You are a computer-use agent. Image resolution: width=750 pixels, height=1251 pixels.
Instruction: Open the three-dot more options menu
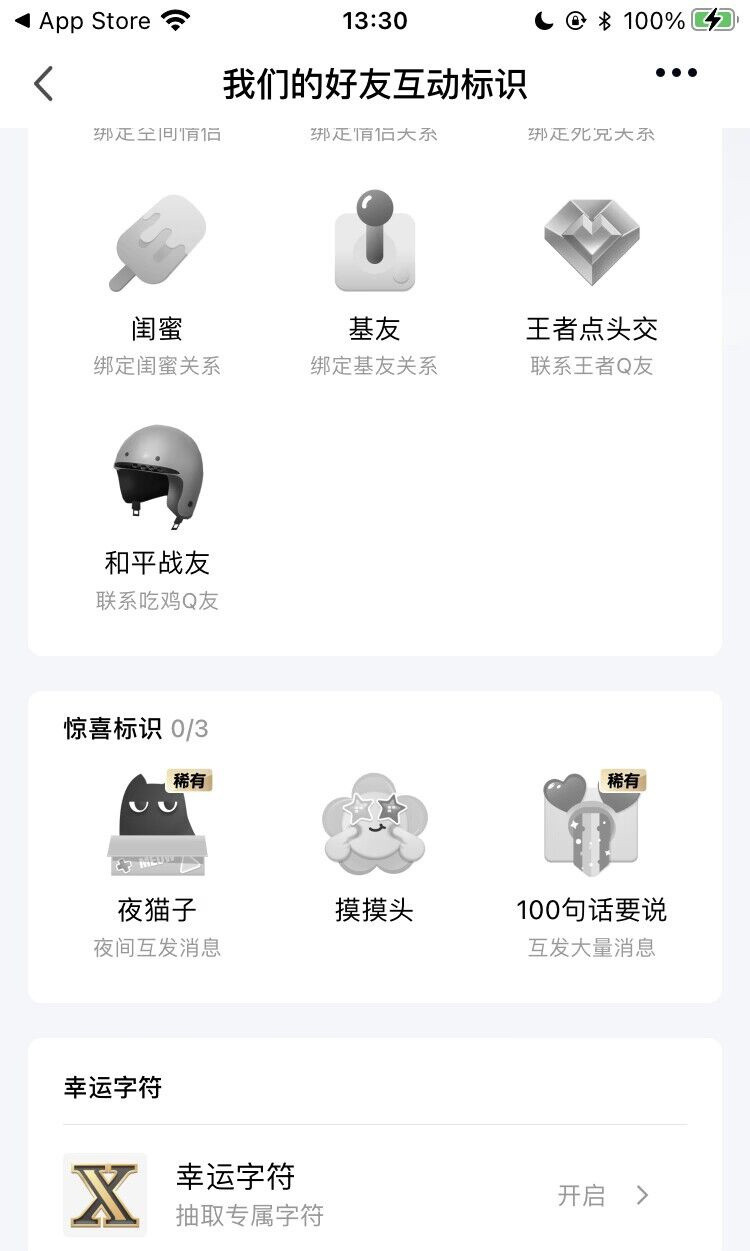(x=676, y=73)
